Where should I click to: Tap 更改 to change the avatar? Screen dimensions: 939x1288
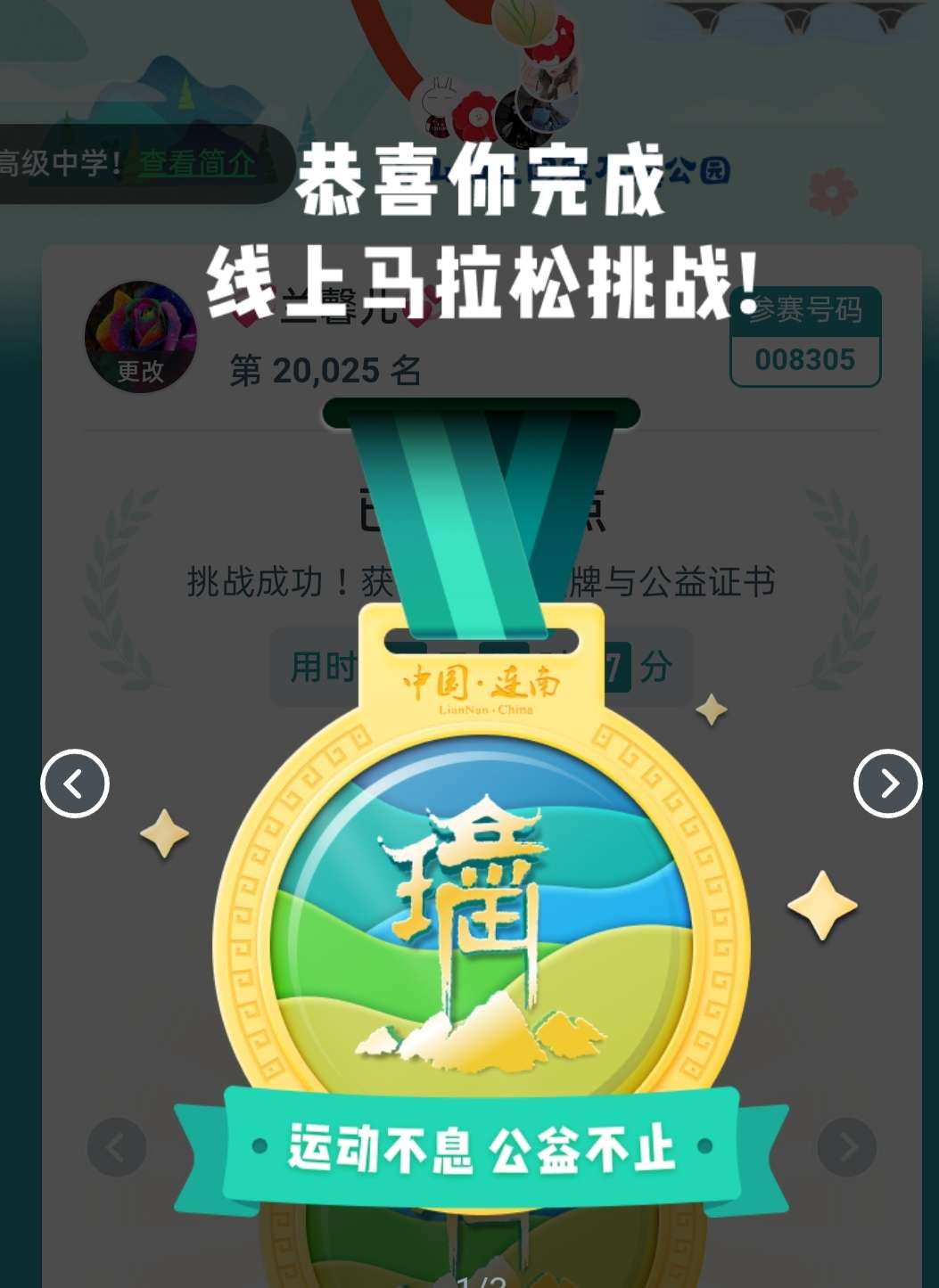[140, 369]
